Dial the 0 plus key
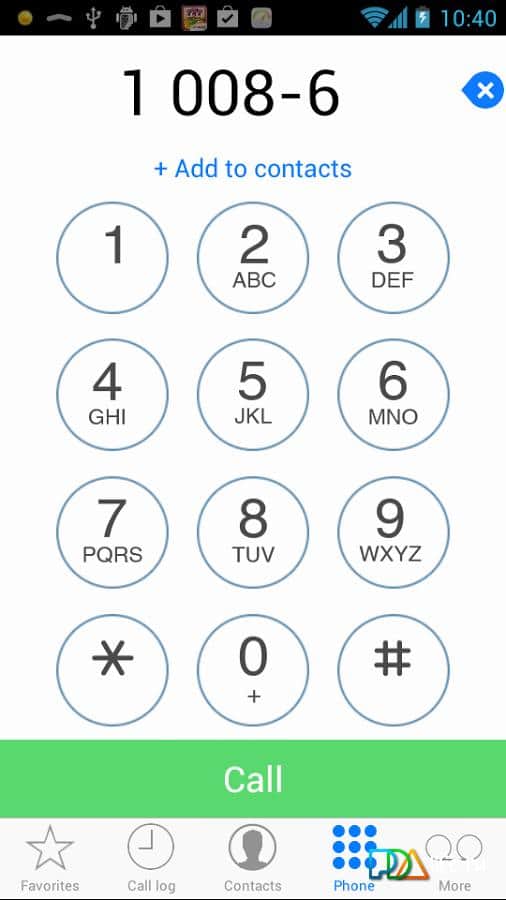Image resolution: width=506 pixels, height=900 pixels. click(x=253, y=670)
